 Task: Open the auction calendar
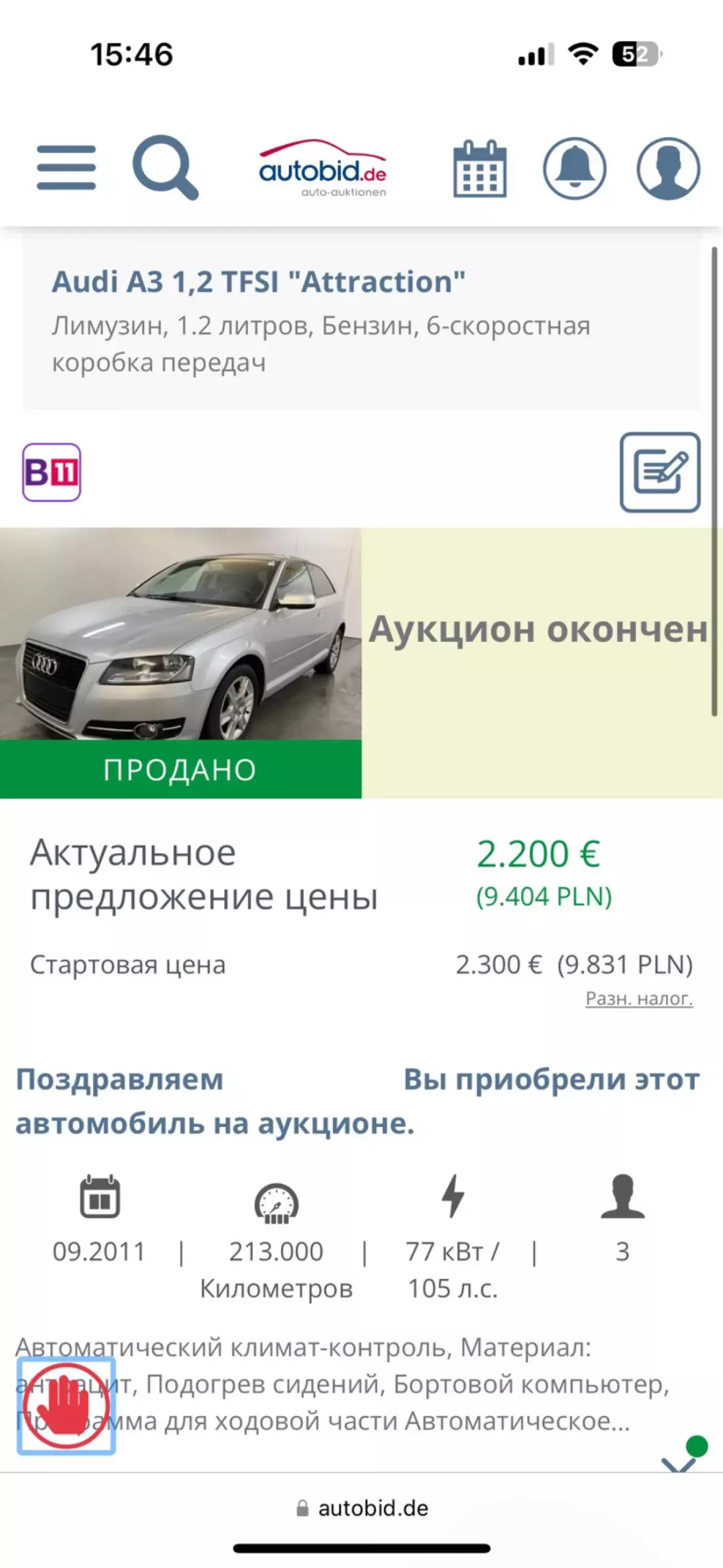(x=480, y=169)
